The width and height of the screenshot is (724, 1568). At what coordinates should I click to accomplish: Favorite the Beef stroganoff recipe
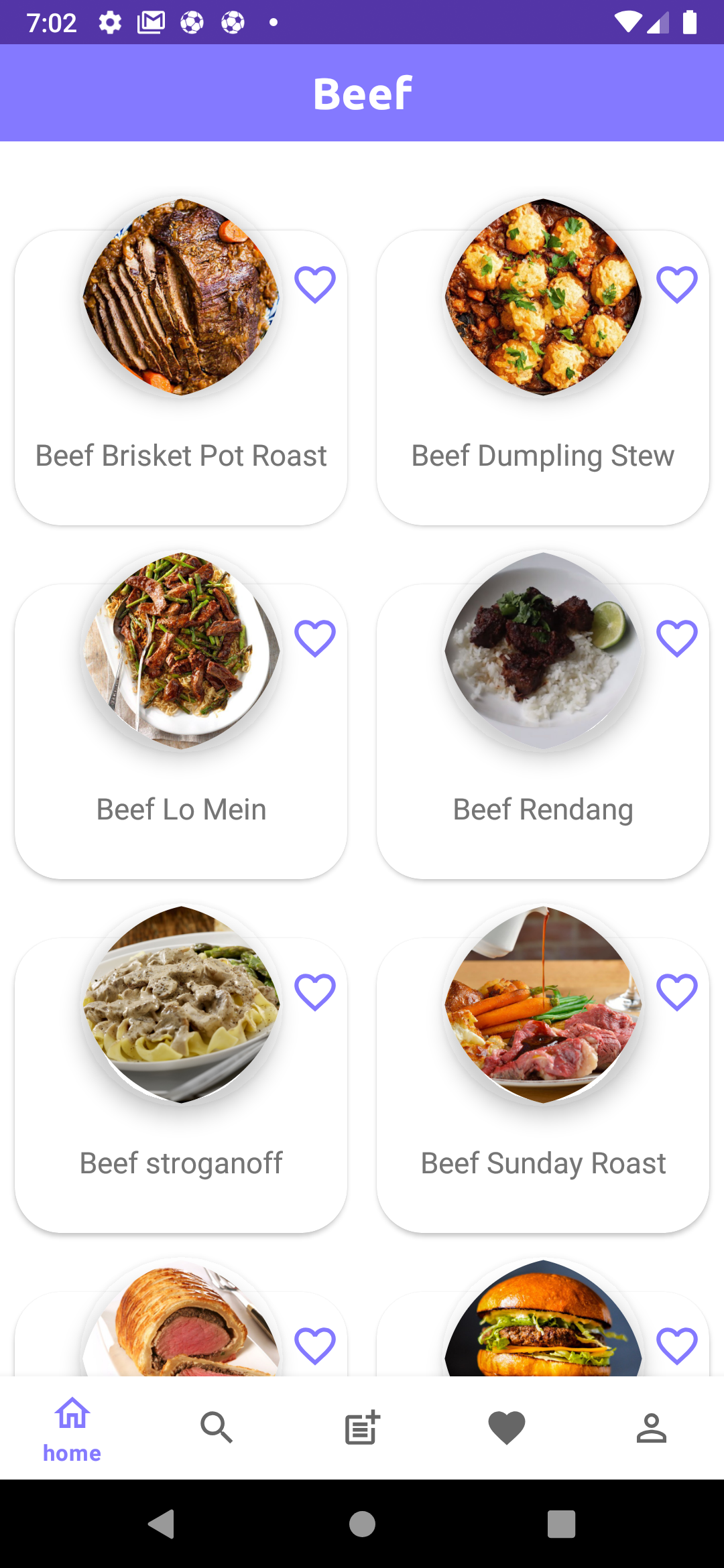pyautogui.click(x=315, y=991)
